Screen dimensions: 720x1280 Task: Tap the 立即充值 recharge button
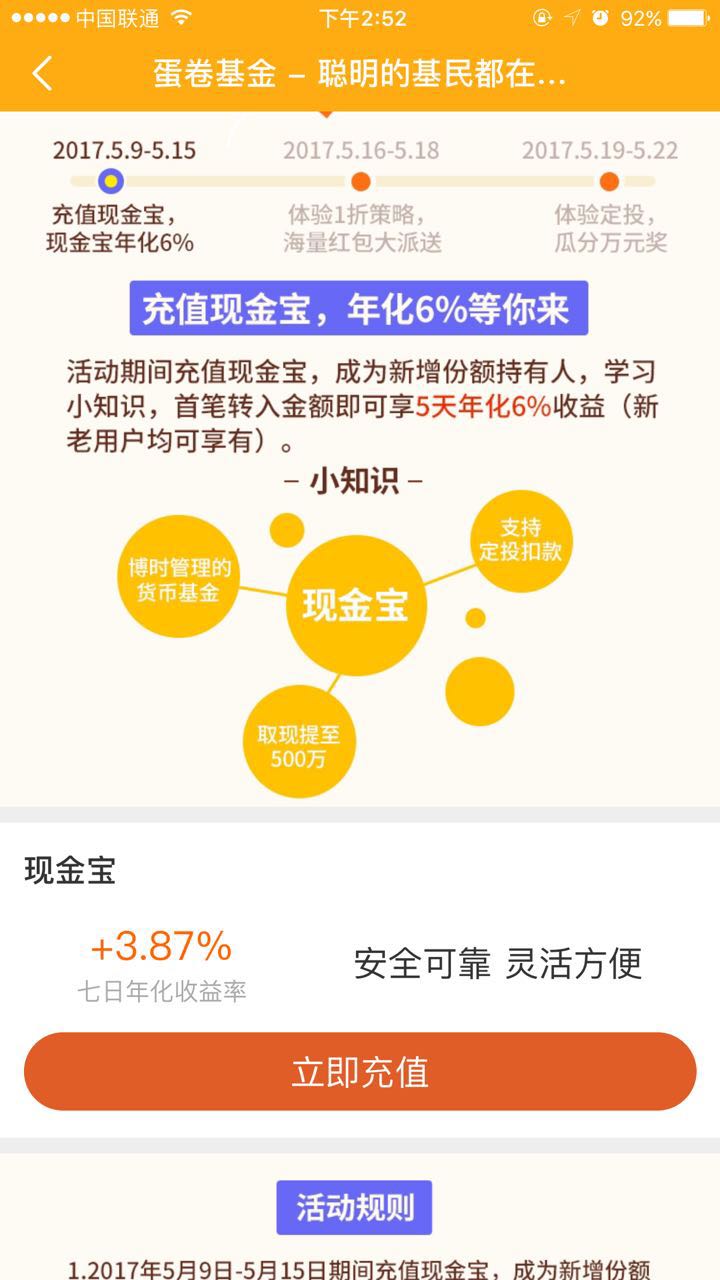(x=360, y=1072)
